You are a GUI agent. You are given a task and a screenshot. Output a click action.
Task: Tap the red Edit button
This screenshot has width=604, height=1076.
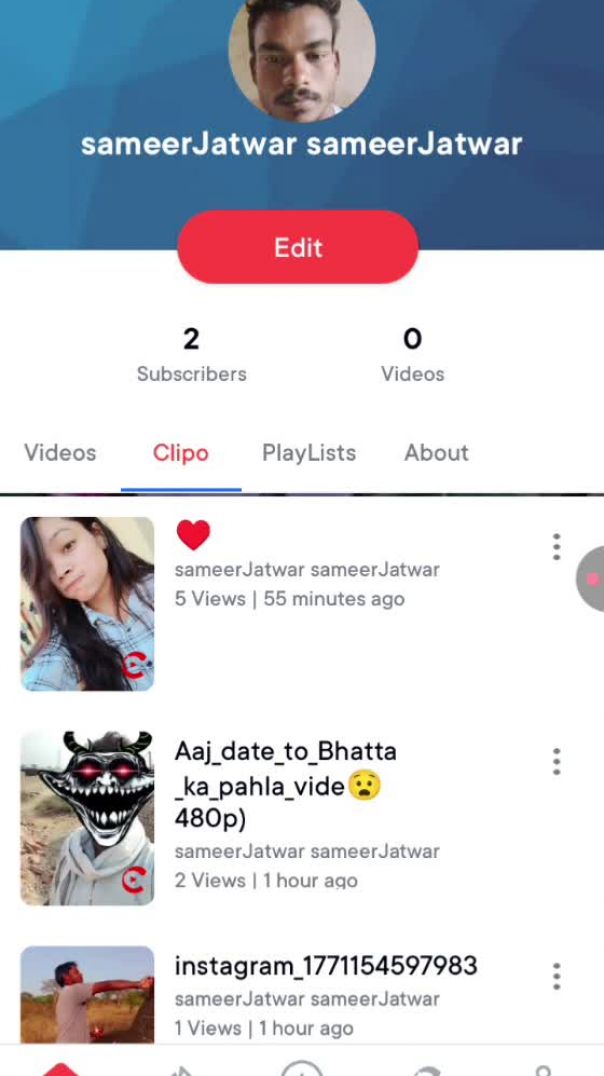(x=297, y=247)
